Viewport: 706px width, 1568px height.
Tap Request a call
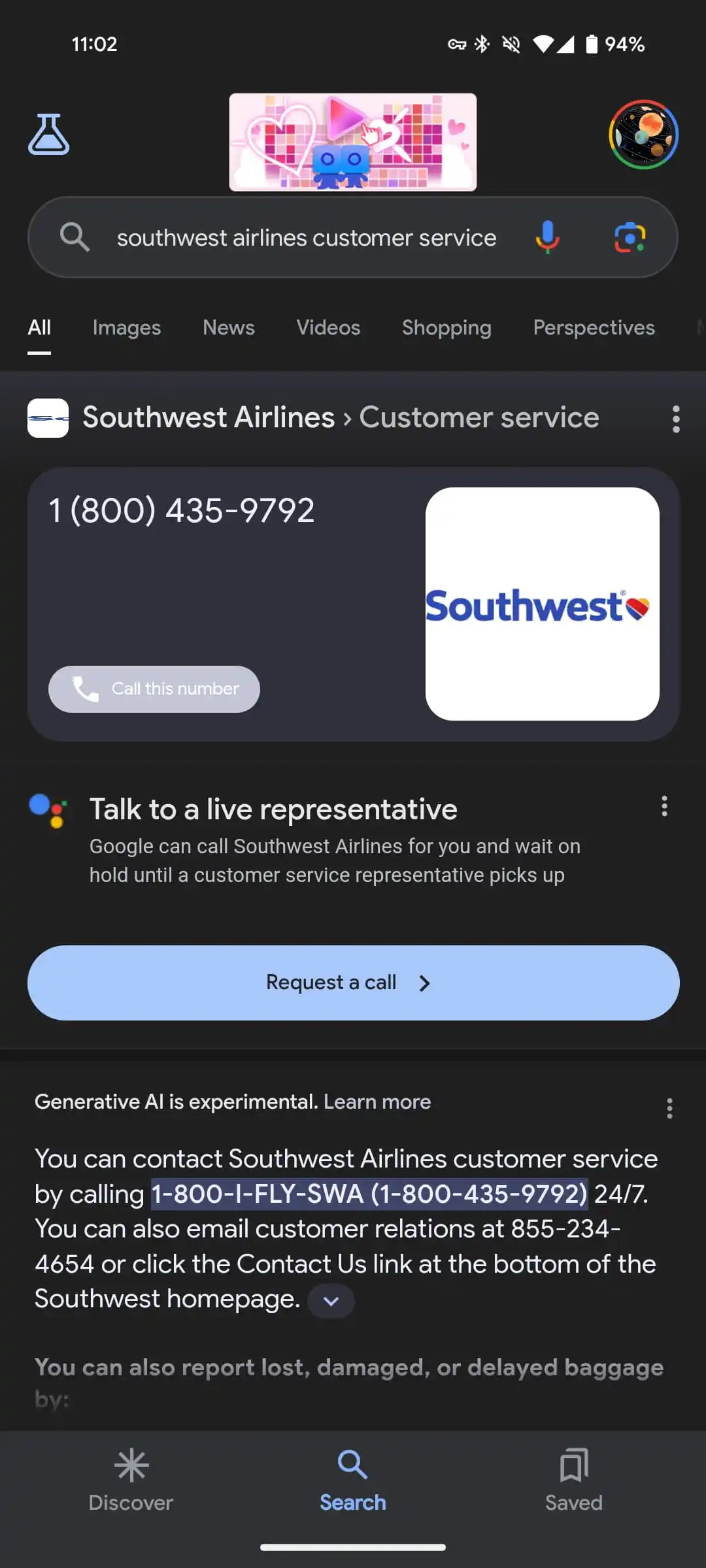point(352,982)
